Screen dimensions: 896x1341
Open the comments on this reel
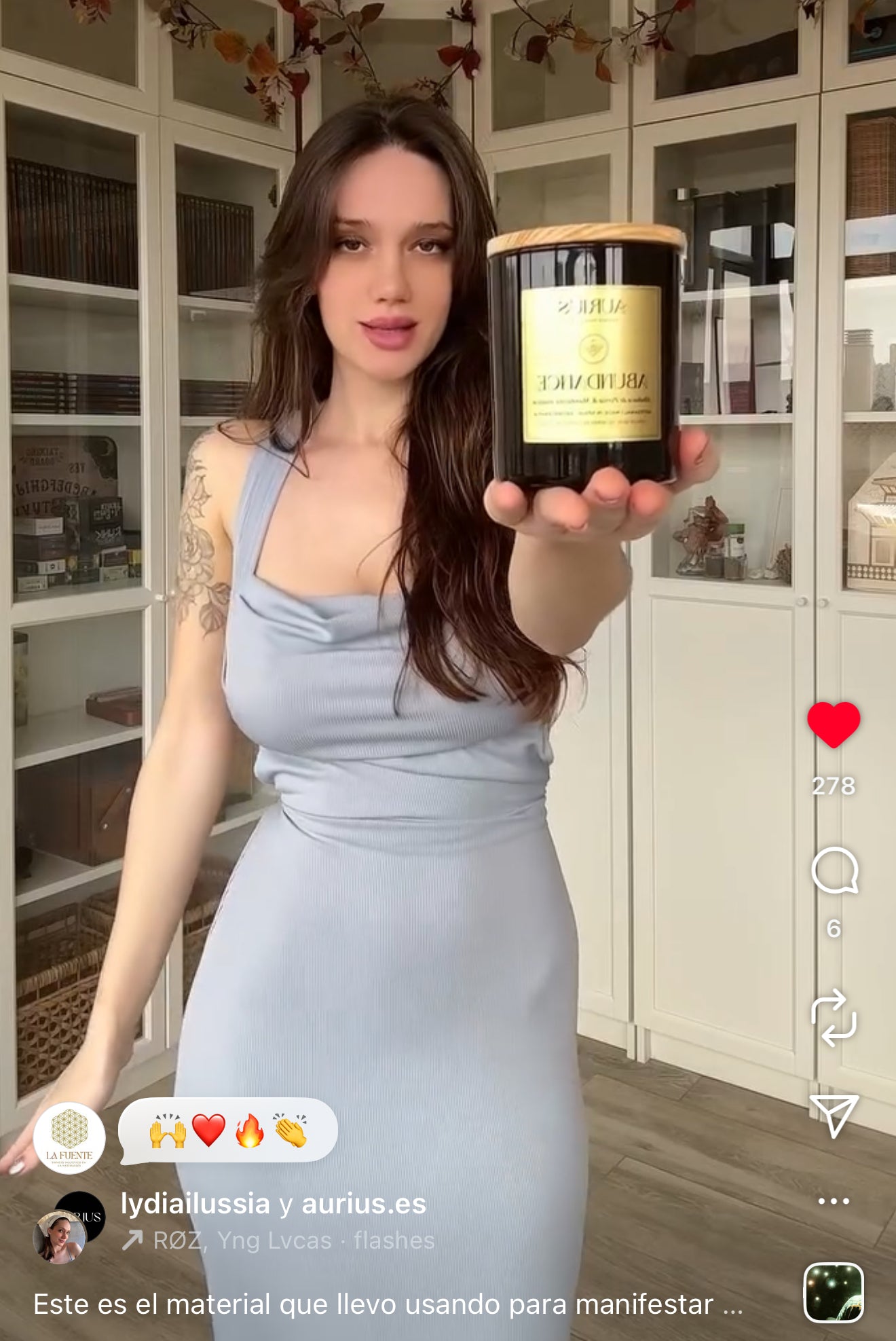point(834,870)
